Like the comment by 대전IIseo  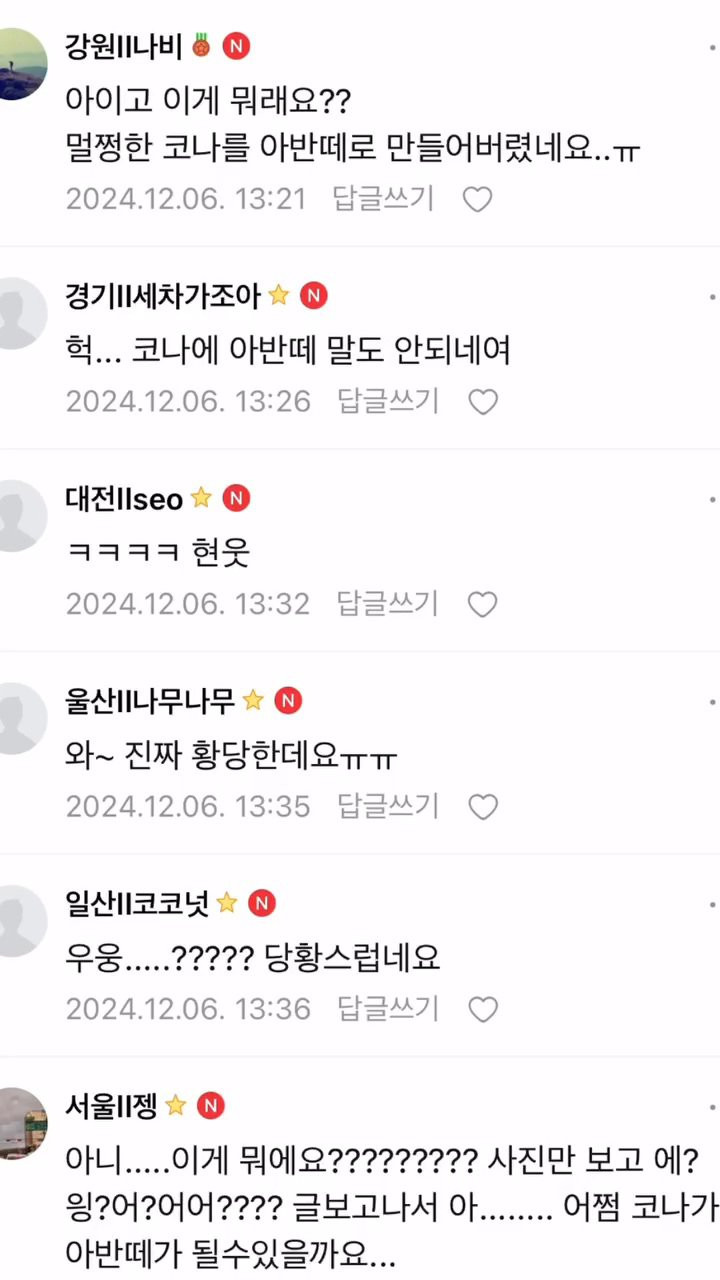483,604
